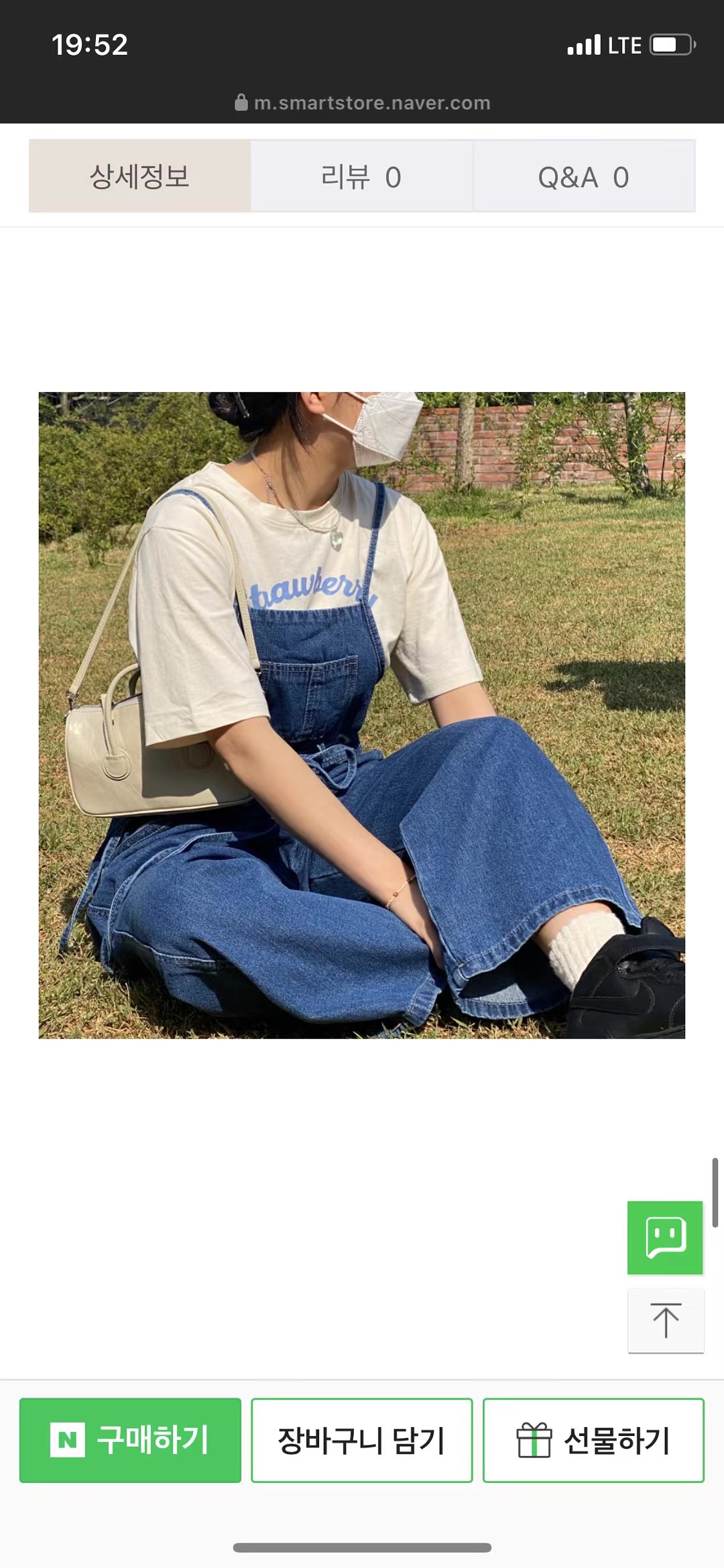Open the green chat inquiry button
Viewport: 724px width, 1568px height.
pyautogui.click(x=665, y=1238)
